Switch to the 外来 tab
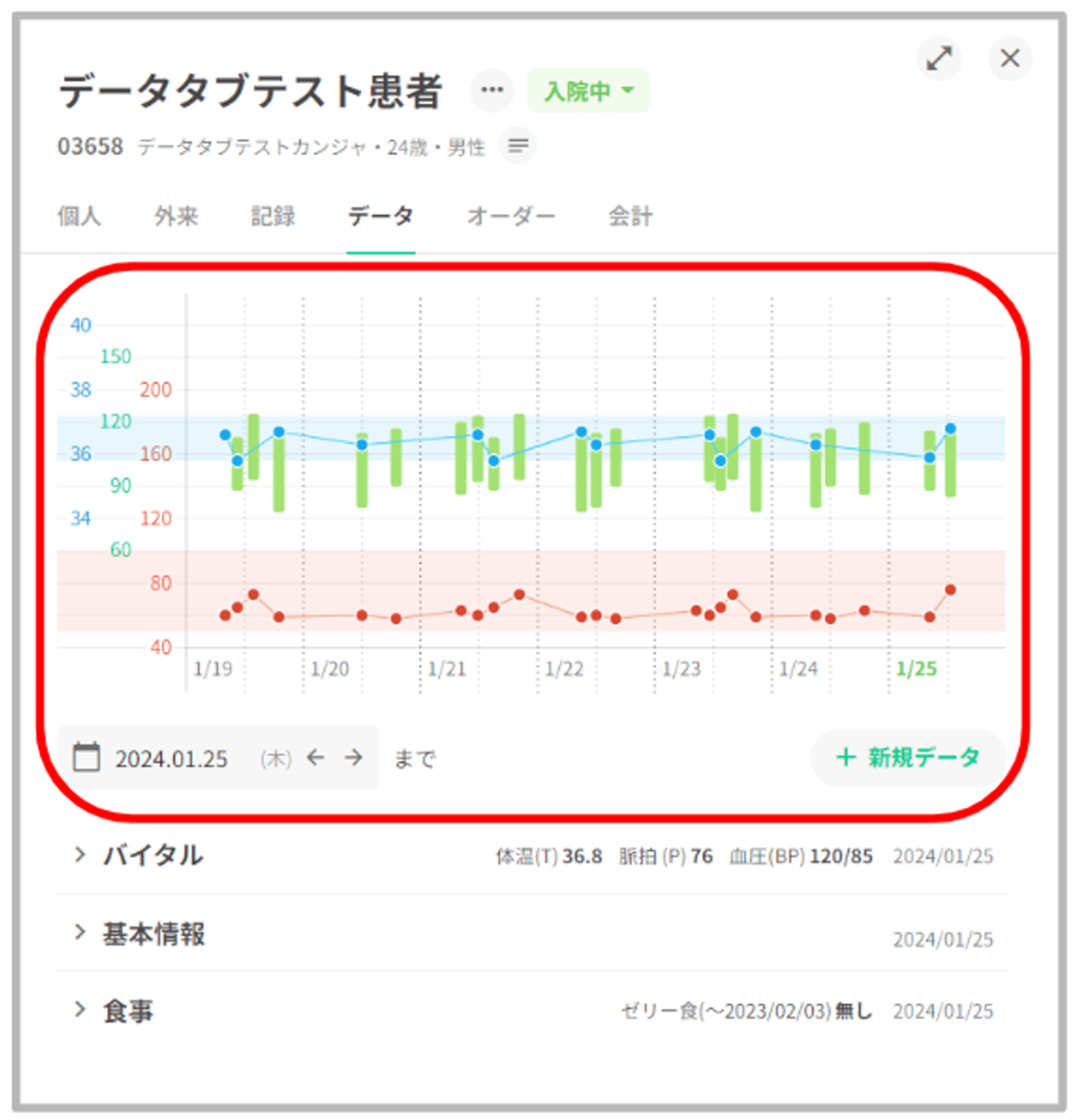This screenshot has width=1078, height=1120. [176, 217]
